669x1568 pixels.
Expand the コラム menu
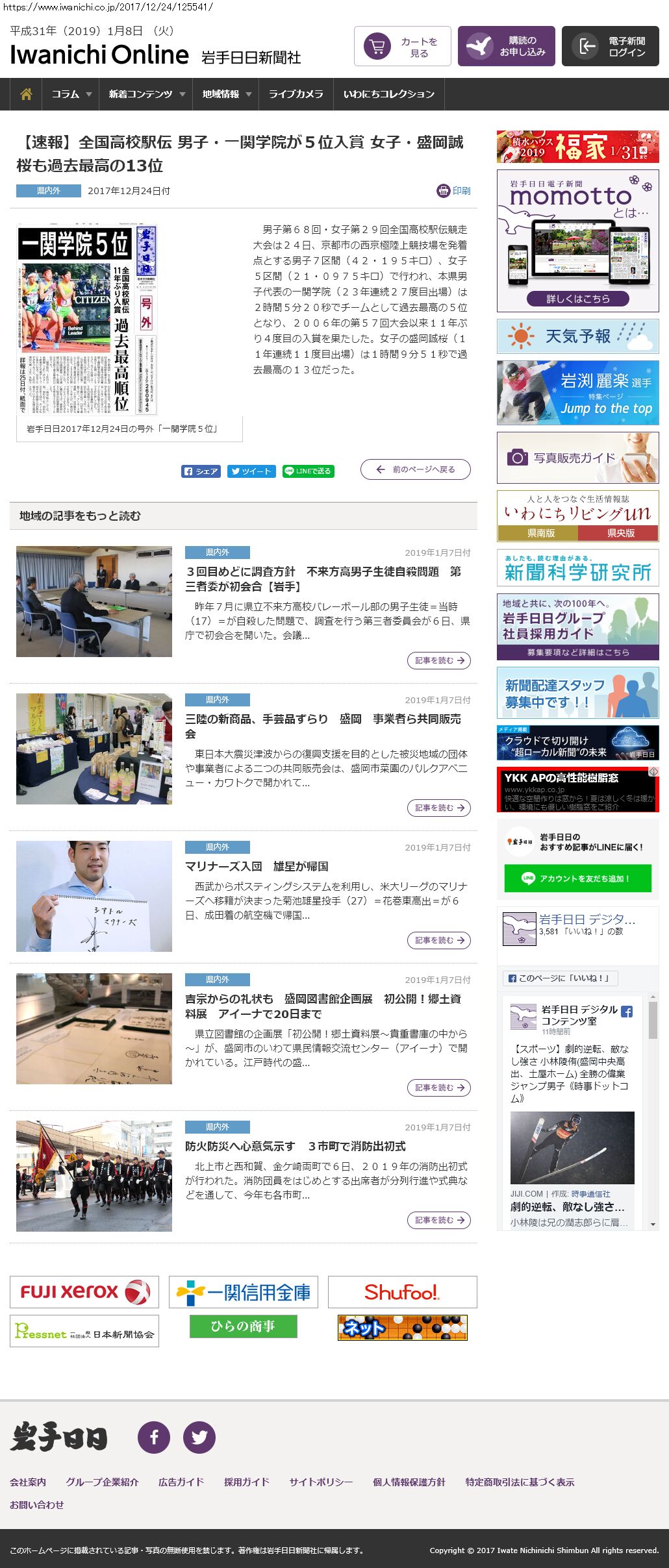point(71,94)
